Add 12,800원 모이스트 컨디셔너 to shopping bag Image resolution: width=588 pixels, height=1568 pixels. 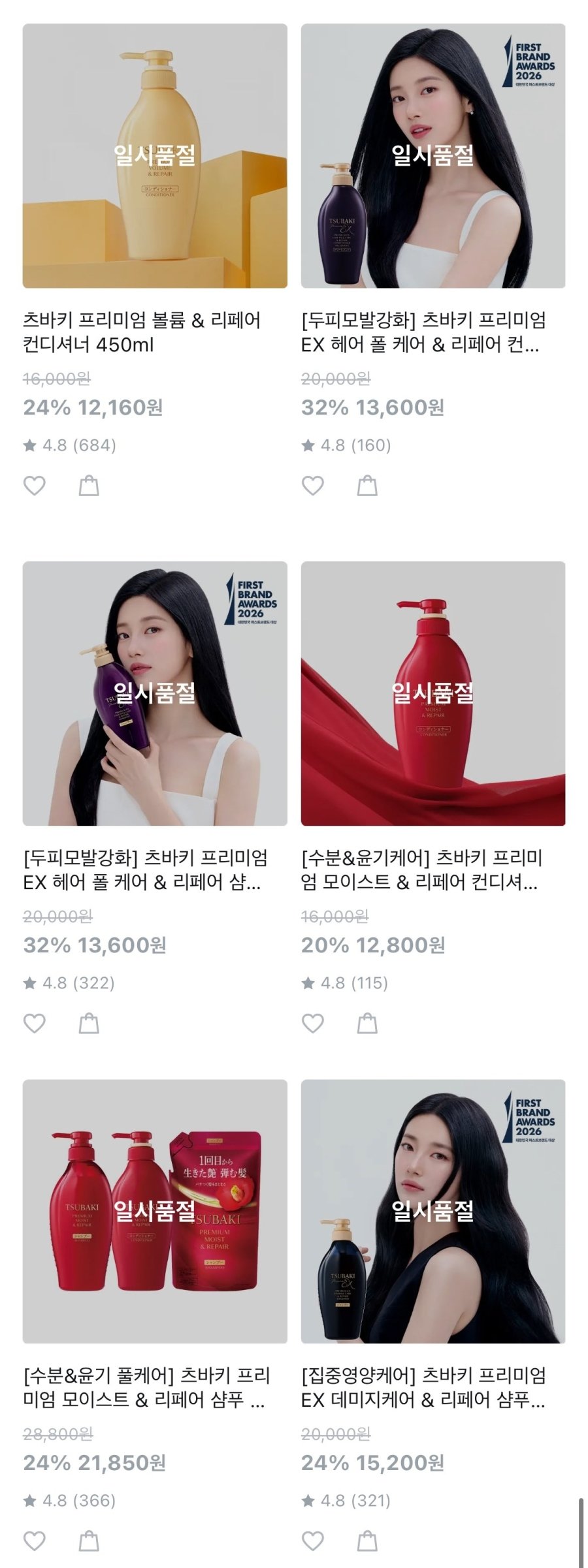(x=367, y=1024)
